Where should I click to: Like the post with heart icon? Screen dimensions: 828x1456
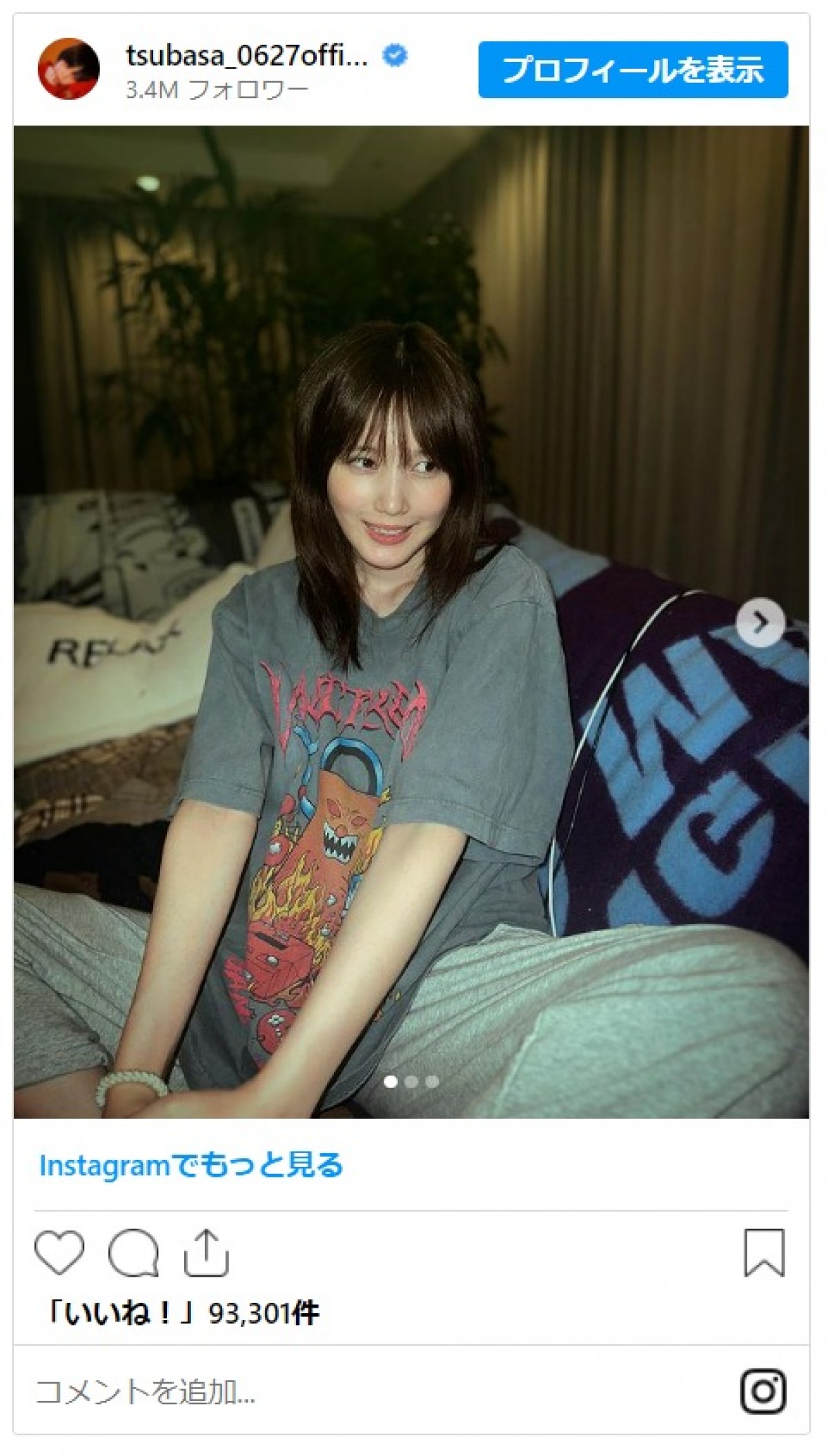59,1252
